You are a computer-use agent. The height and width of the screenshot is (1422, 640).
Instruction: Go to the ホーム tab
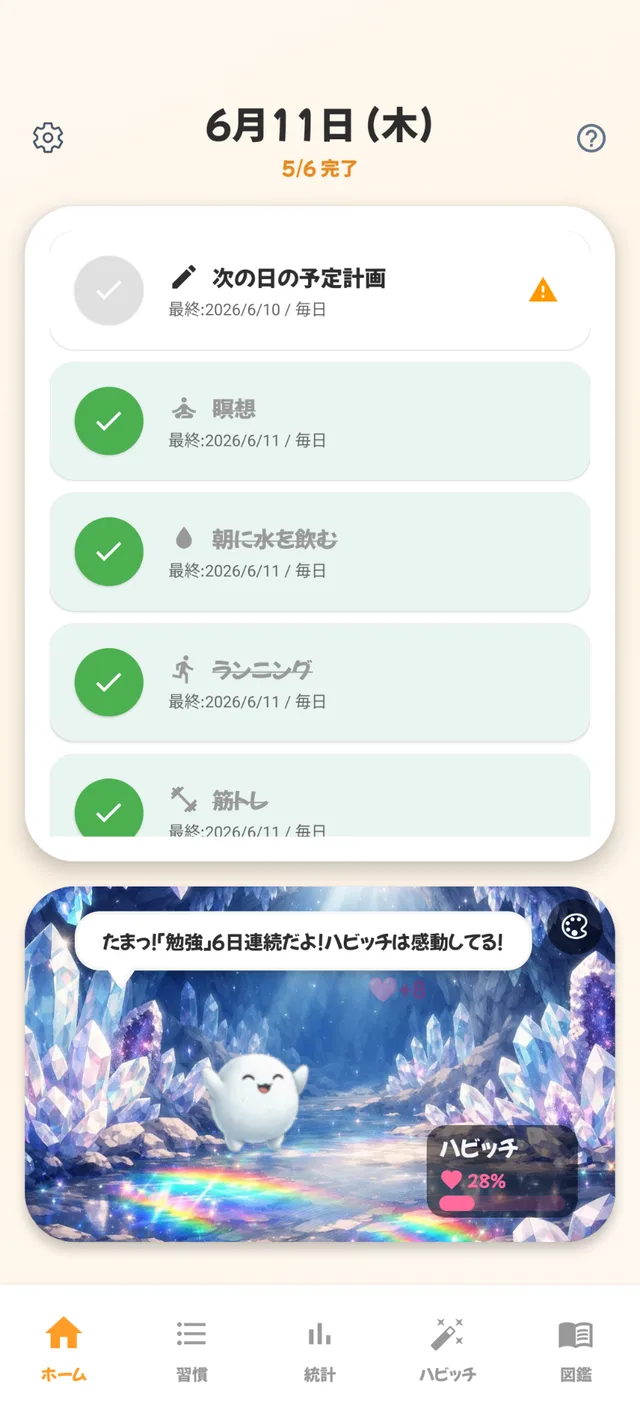point(63,1349)
